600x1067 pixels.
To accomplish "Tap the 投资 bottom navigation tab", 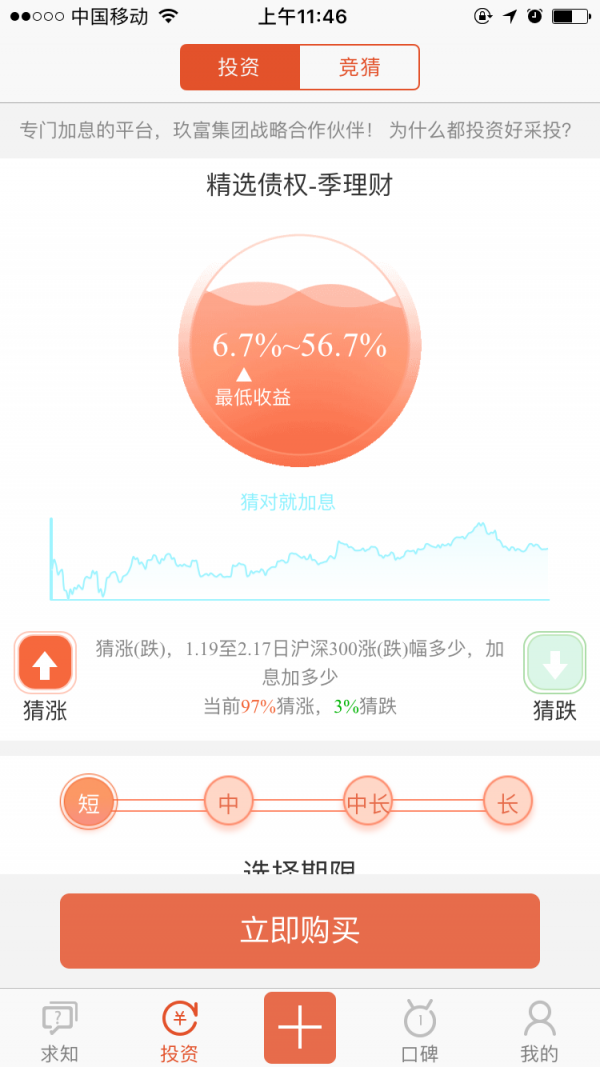I will pos(179,1030).
